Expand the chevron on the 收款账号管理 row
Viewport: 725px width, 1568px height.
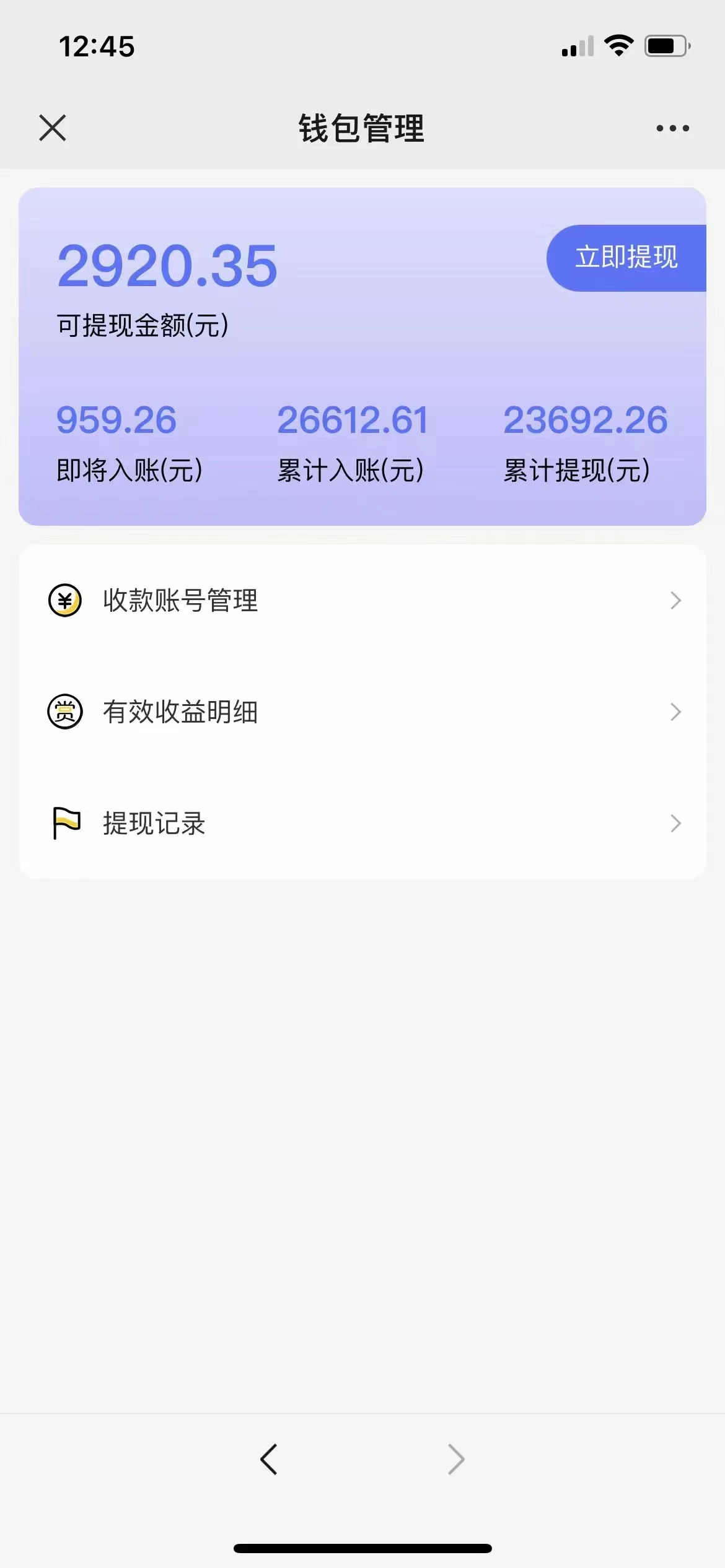pos(675,599)
